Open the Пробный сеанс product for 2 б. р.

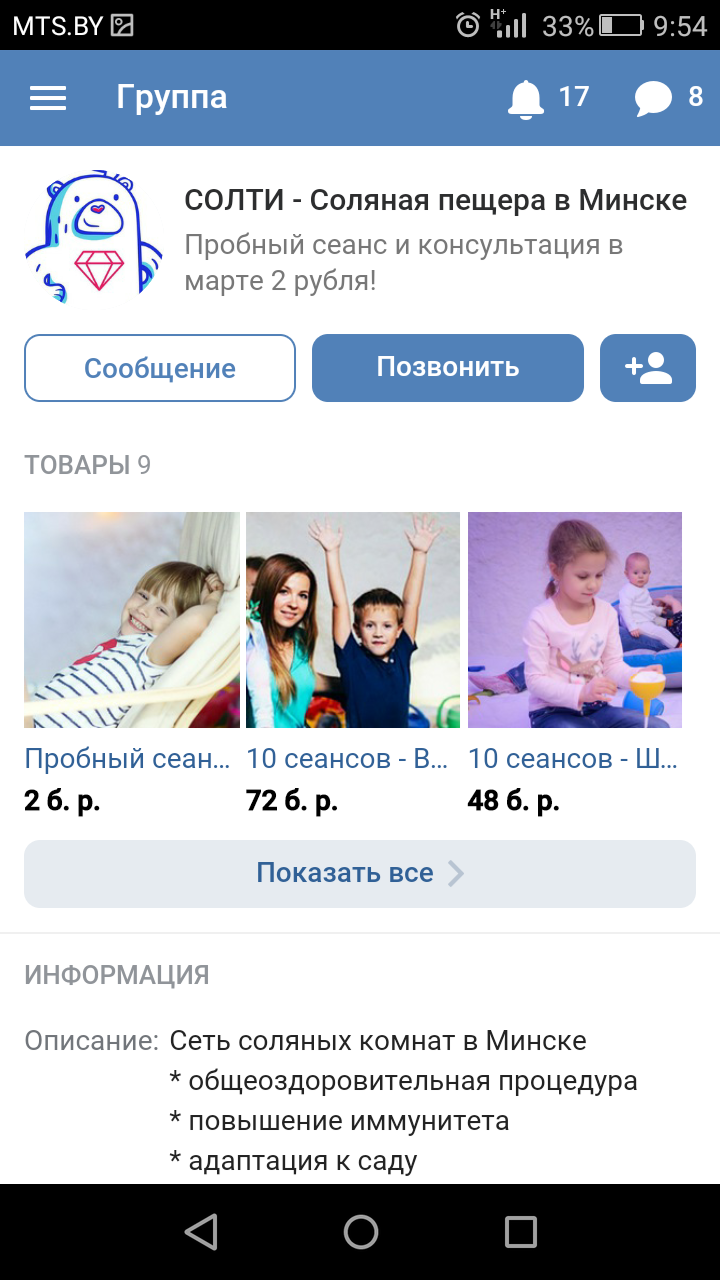131,620
